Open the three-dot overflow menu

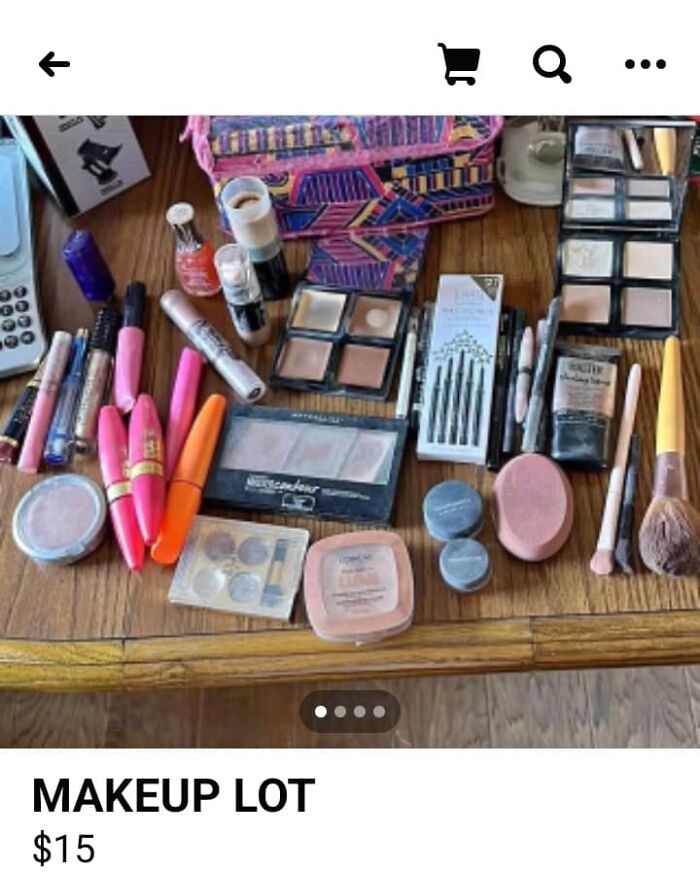(x=645, y=64)
